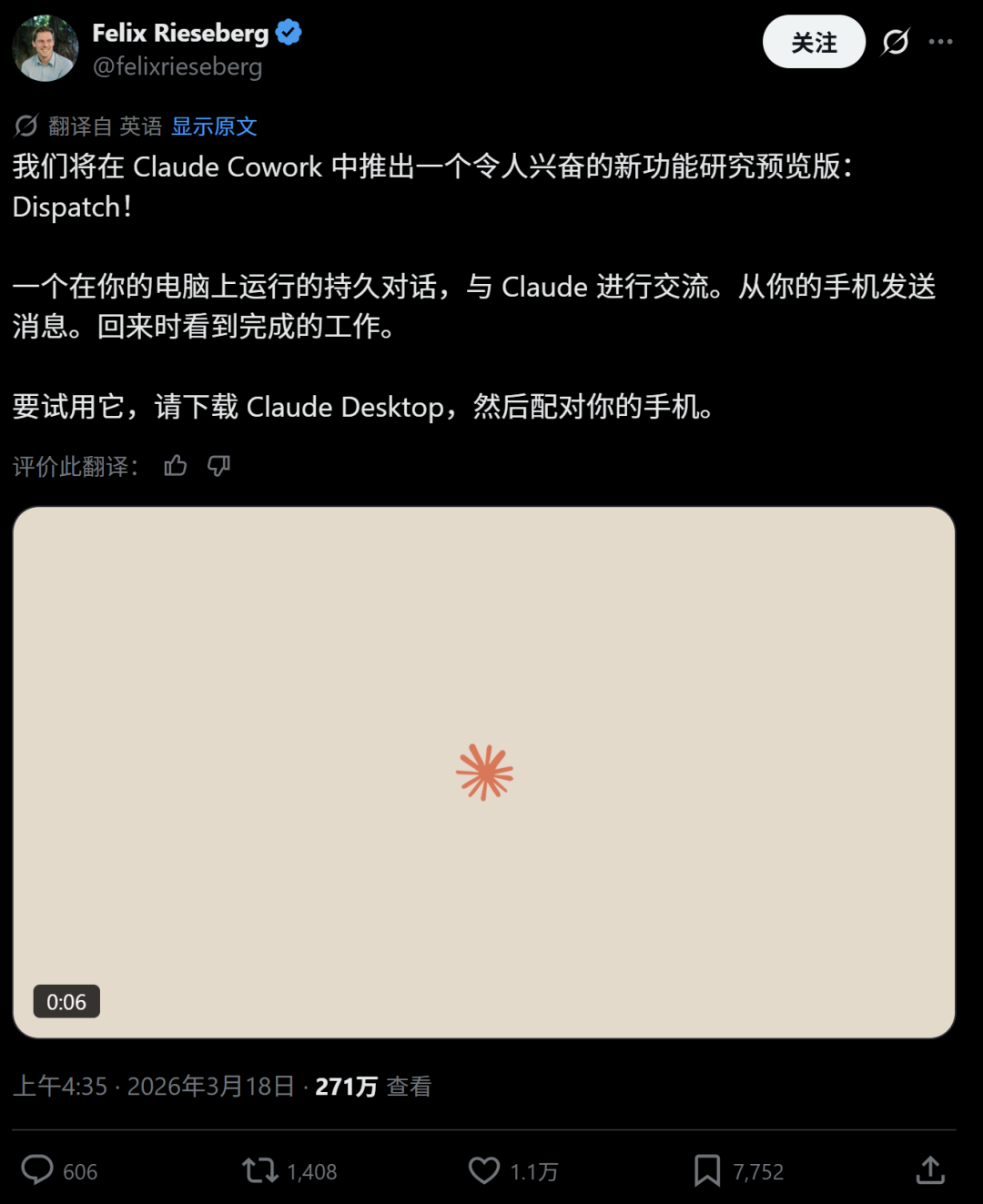Repost this tweet with the retweet icon
This screenshot has width=983, height=1204.
coord(260,1169)
